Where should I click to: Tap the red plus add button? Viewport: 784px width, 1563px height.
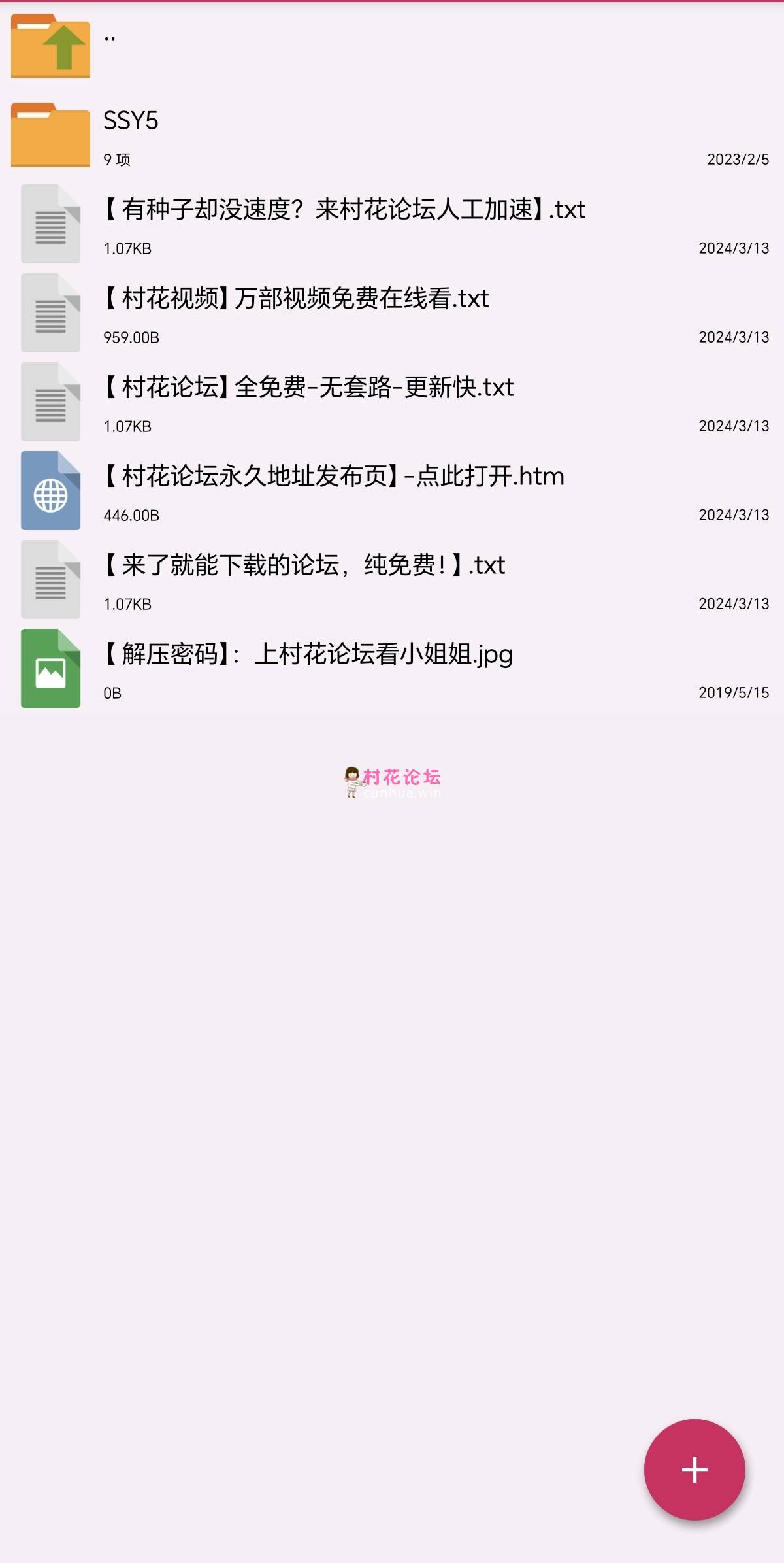[x=694, y=1470]
